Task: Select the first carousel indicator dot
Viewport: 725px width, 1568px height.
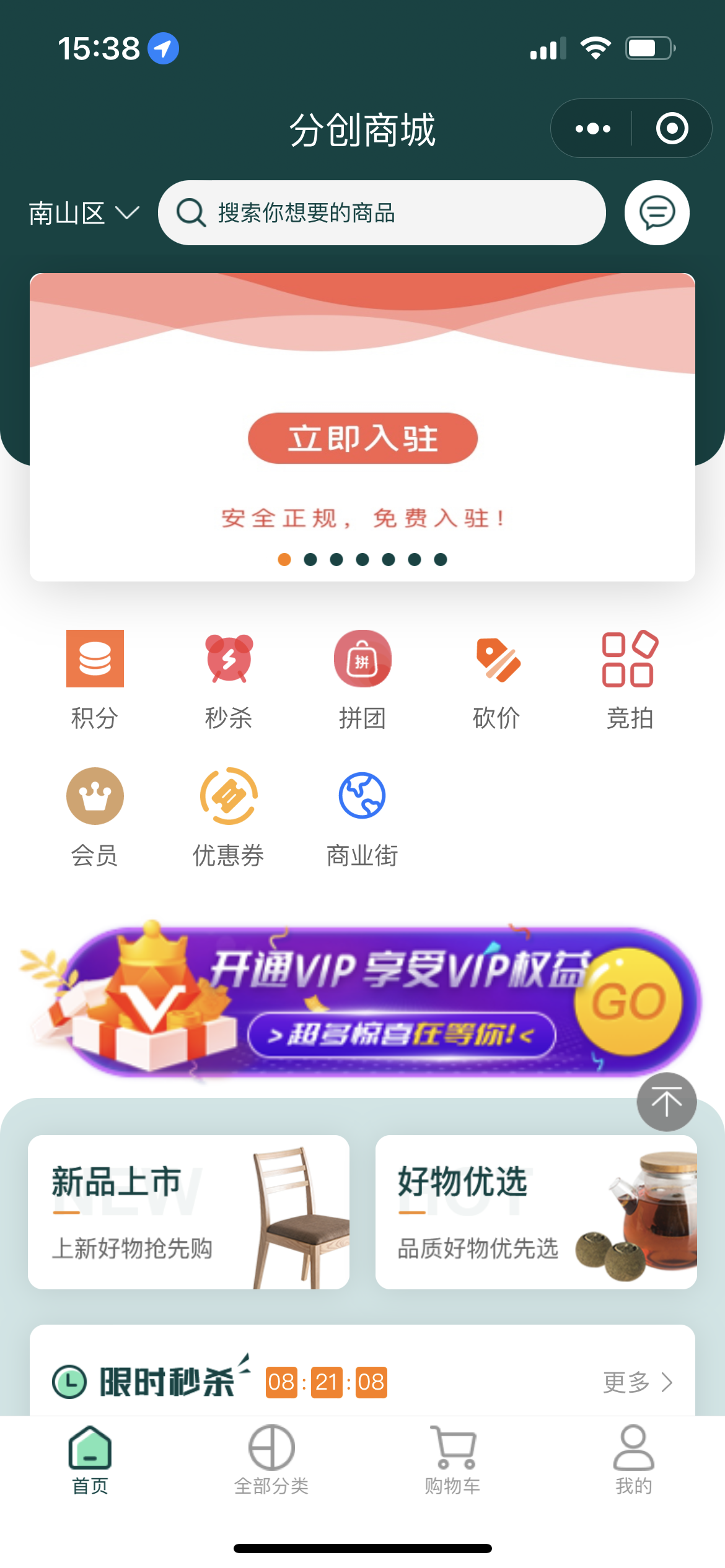Action: point(284,559)
